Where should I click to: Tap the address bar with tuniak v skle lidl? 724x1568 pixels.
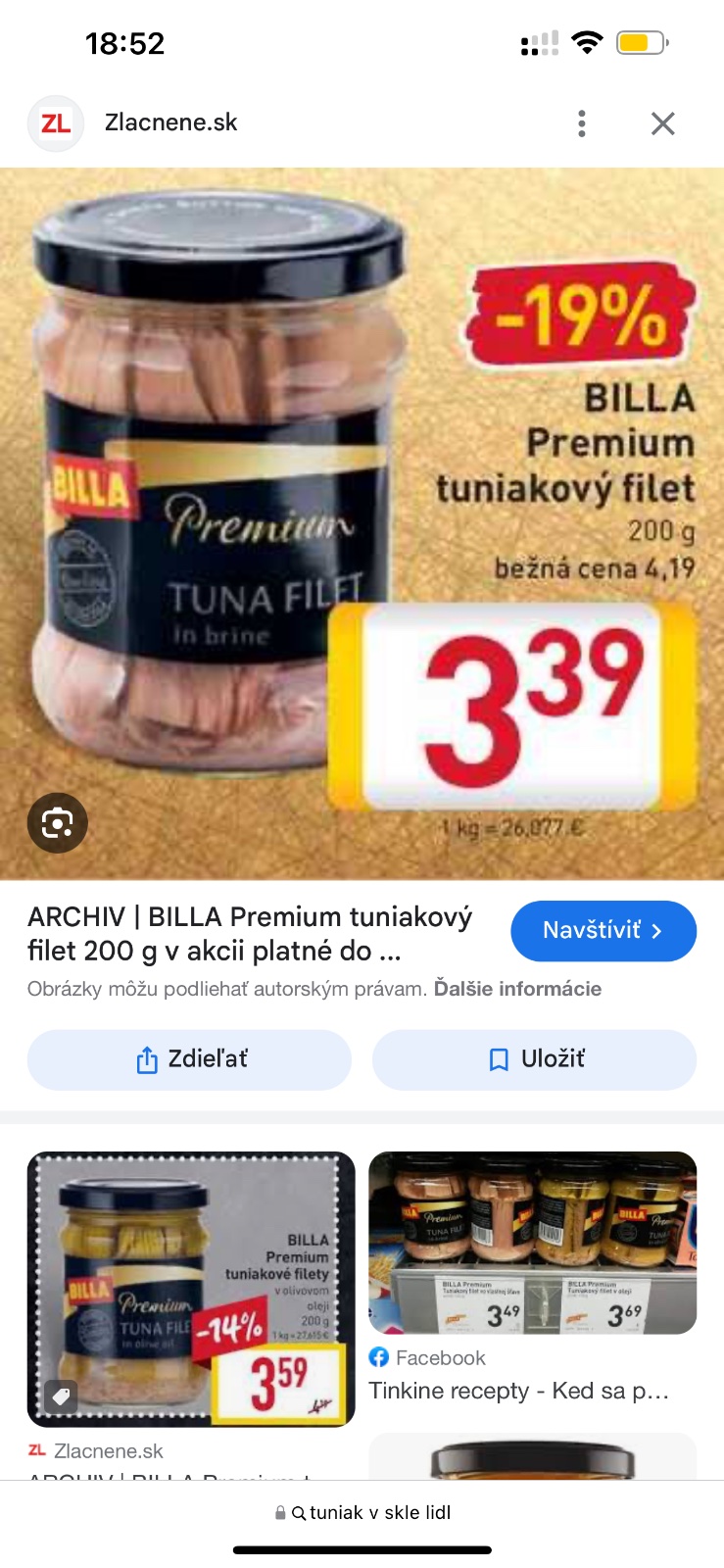tap(362, 1512)
